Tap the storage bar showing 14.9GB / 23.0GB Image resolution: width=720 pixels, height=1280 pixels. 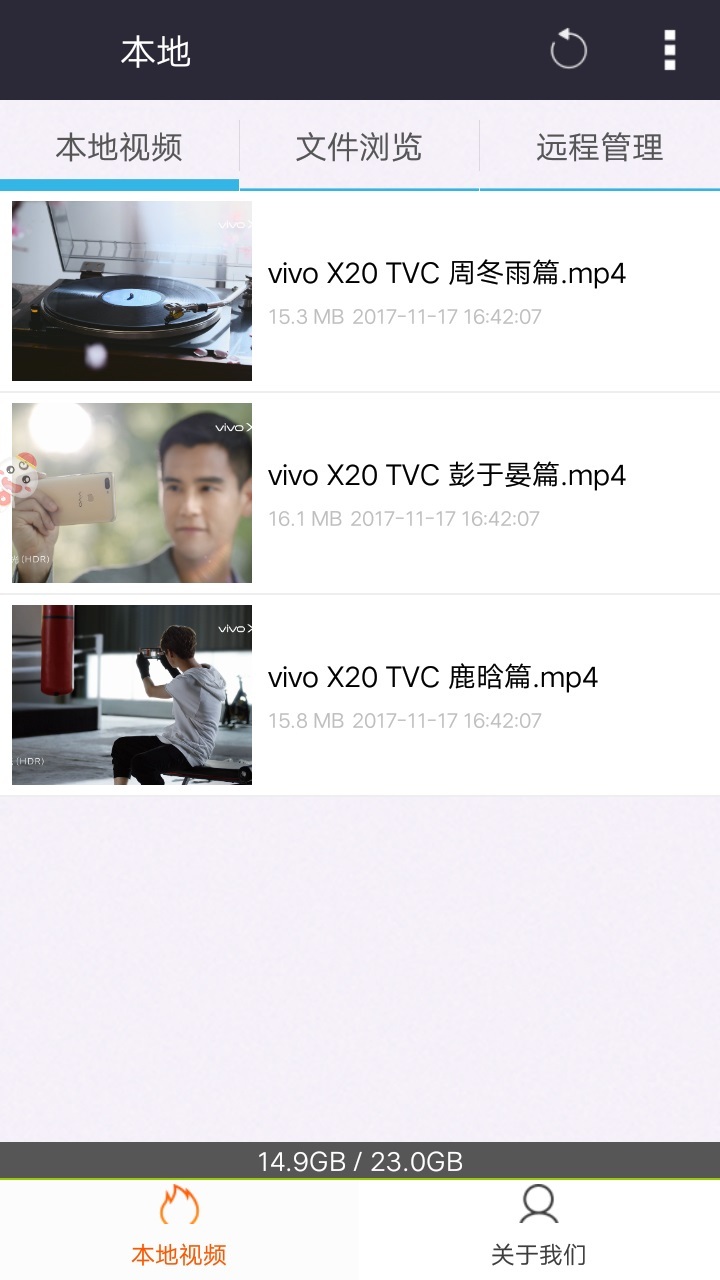(360, 1161)
